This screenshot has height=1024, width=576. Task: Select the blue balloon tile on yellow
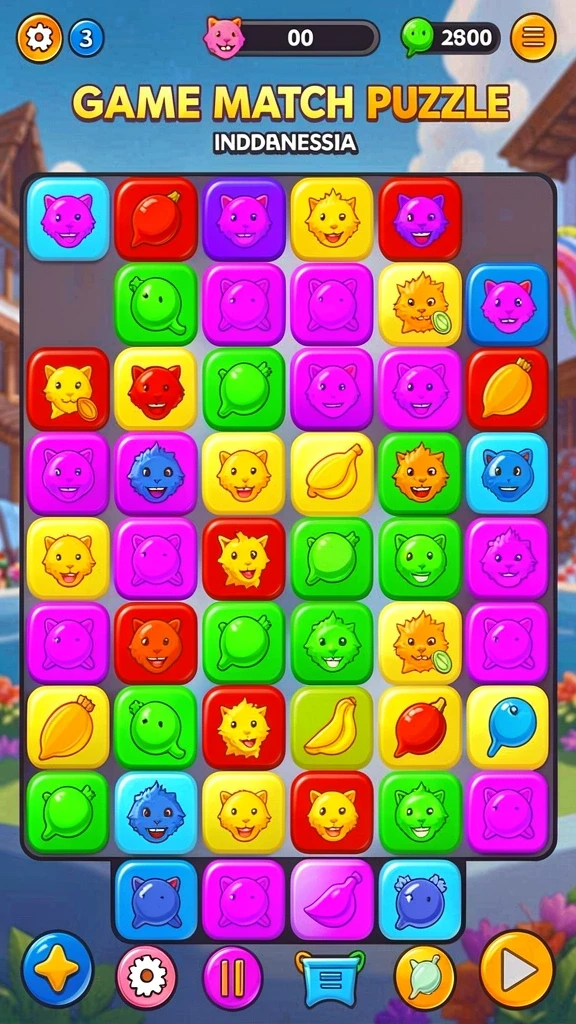coord(507,727)
